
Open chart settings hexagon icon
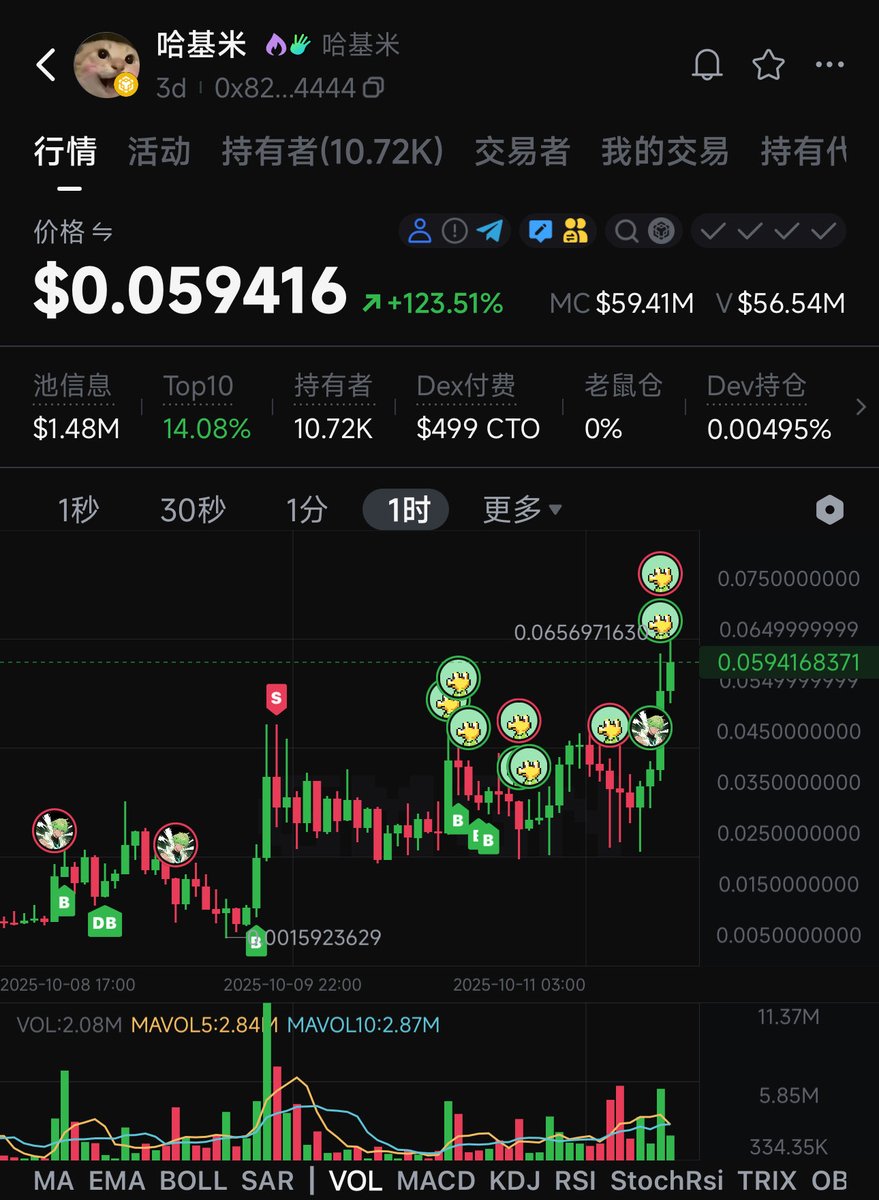829,511
